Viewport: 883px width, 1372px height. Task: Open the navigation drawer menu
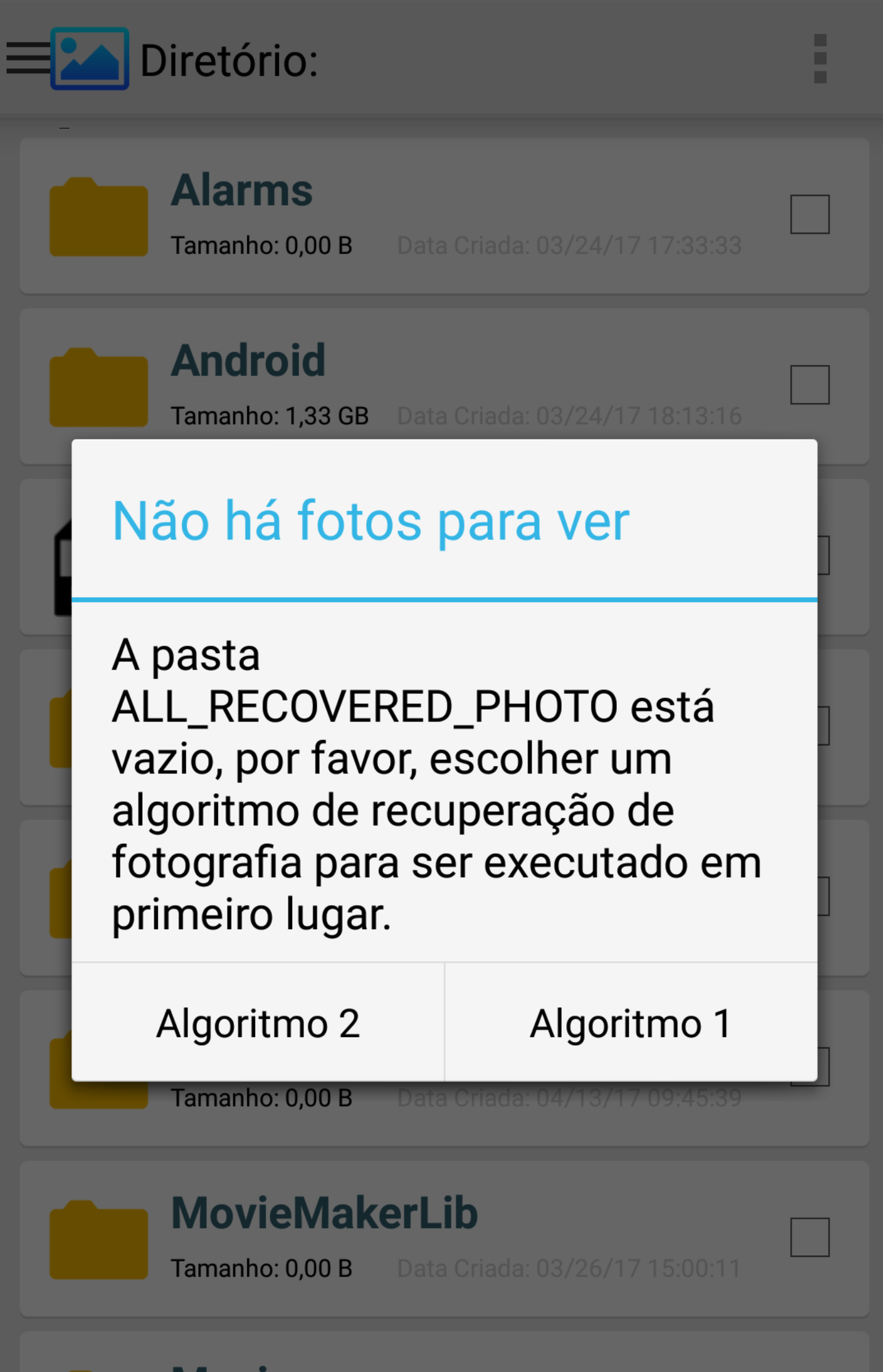[x=28, y=59]
